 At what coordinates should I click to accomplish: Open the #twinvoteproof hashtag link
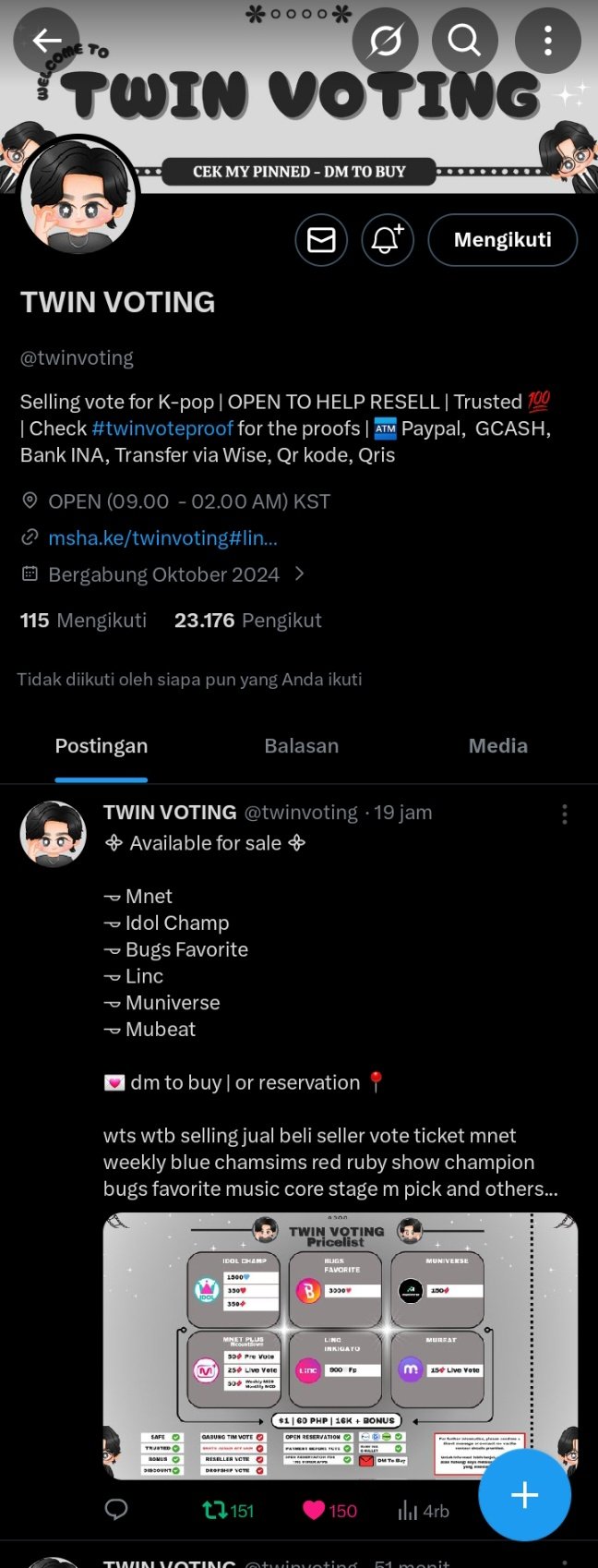point(162,428)
